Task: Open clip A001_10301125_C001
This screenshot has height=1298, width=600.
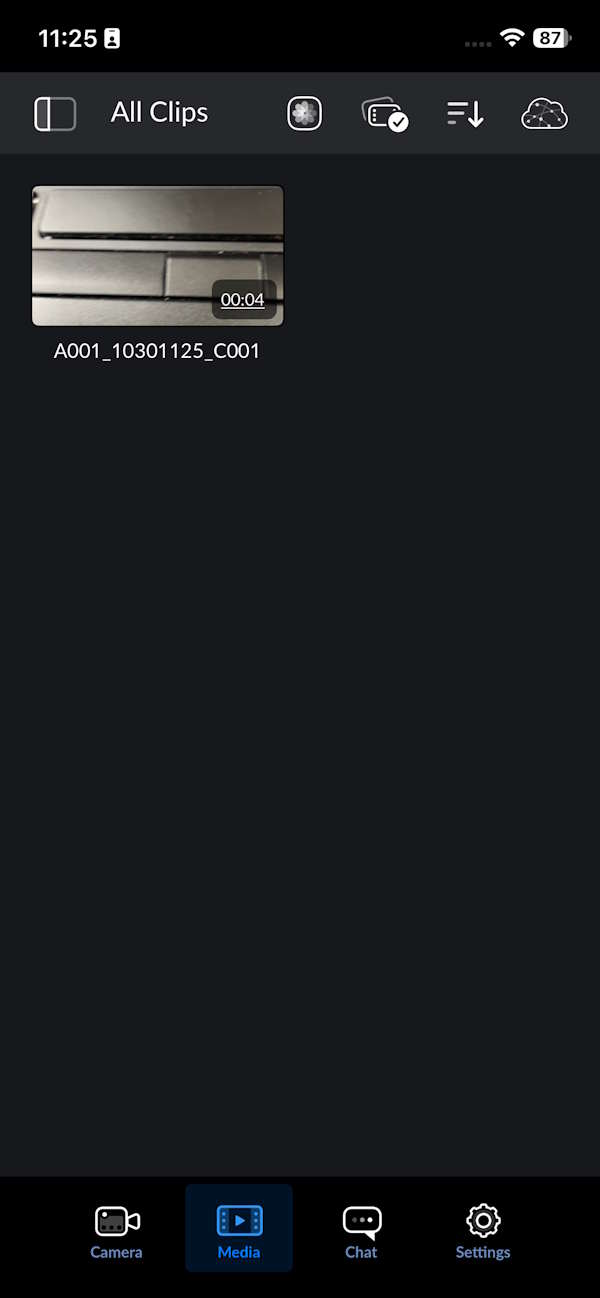Action: pyautogui.click(x=158, y=256)
